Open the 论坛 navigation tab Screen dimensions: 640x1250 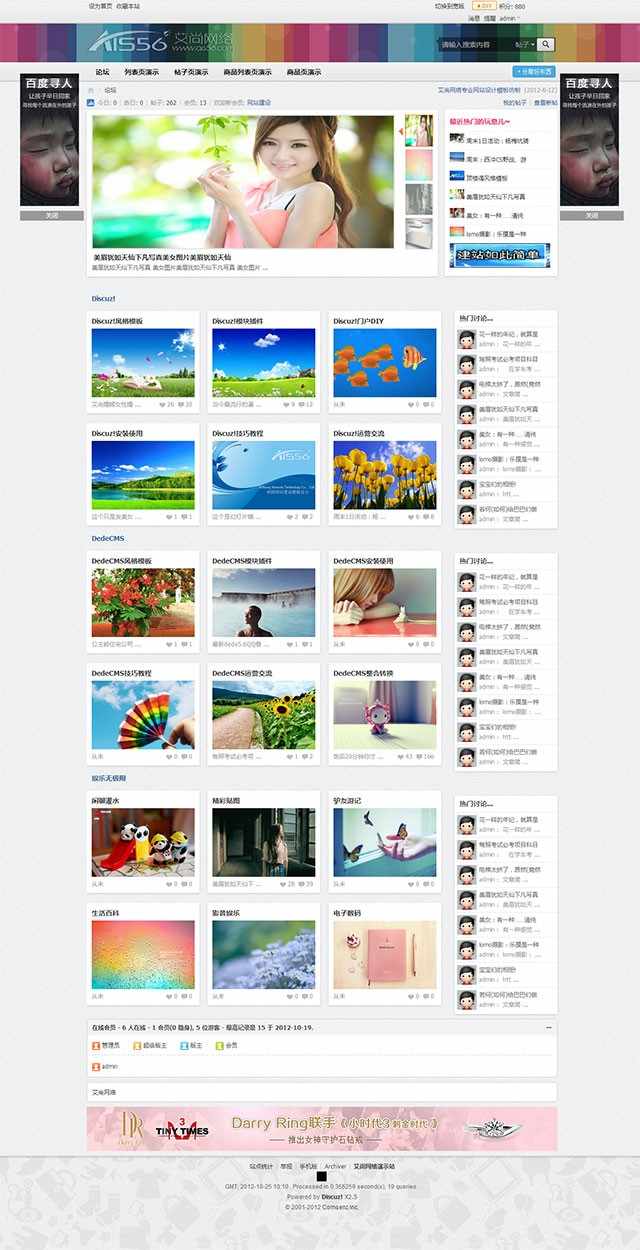102,72
